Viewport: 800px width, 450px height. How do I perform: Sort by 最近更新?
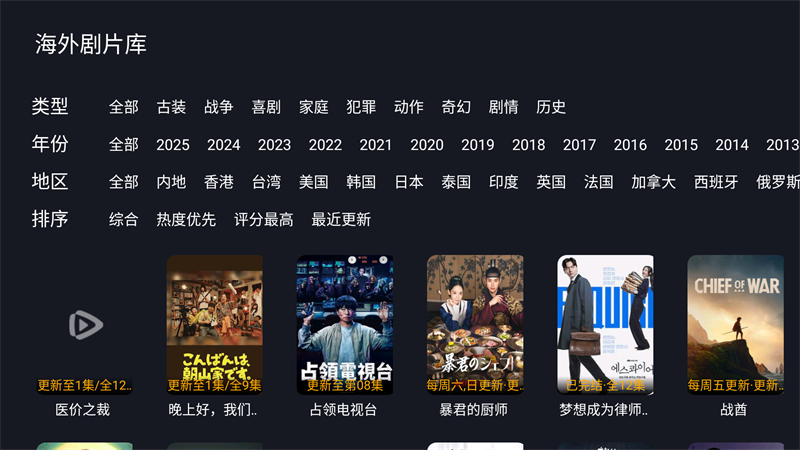[x=341, y=220]
